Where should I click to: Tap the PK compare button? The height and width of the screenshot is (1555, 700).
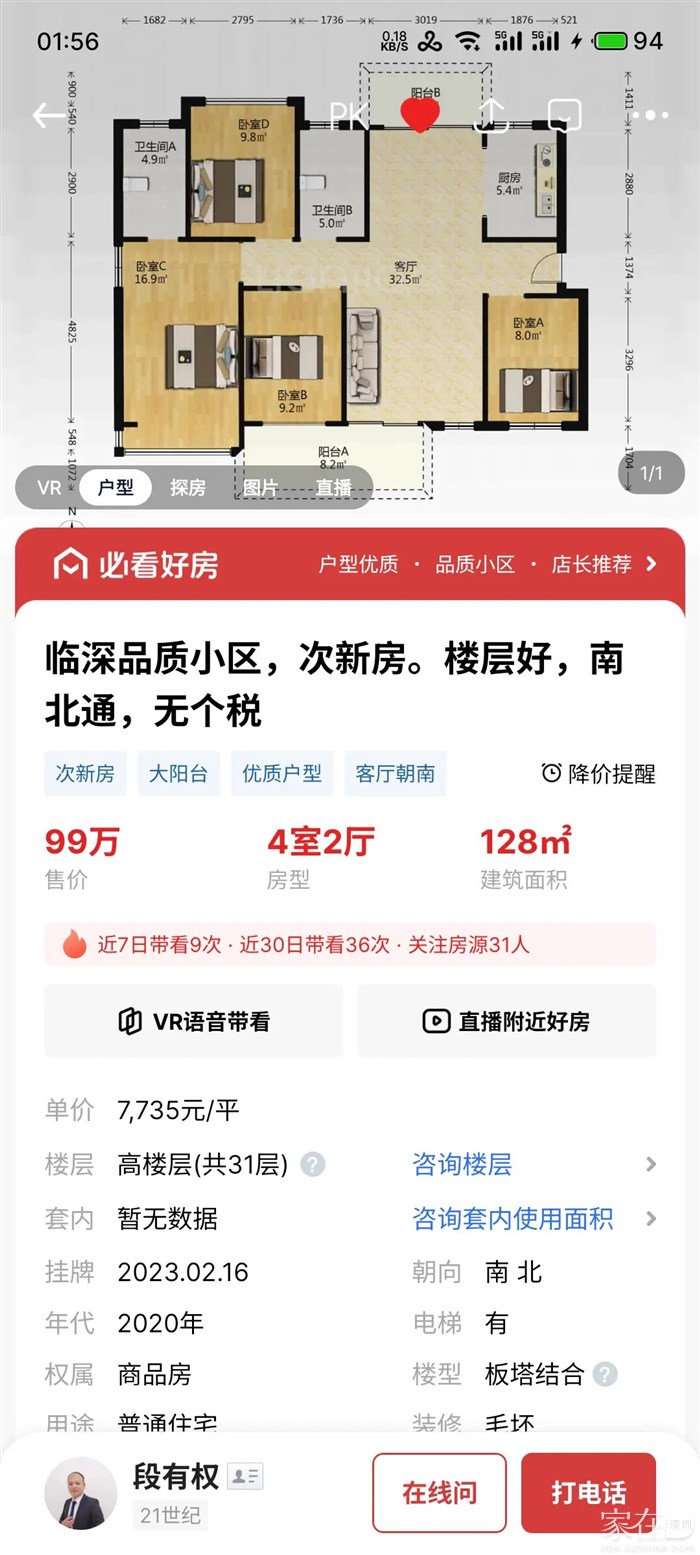click(x=349, y=115)
